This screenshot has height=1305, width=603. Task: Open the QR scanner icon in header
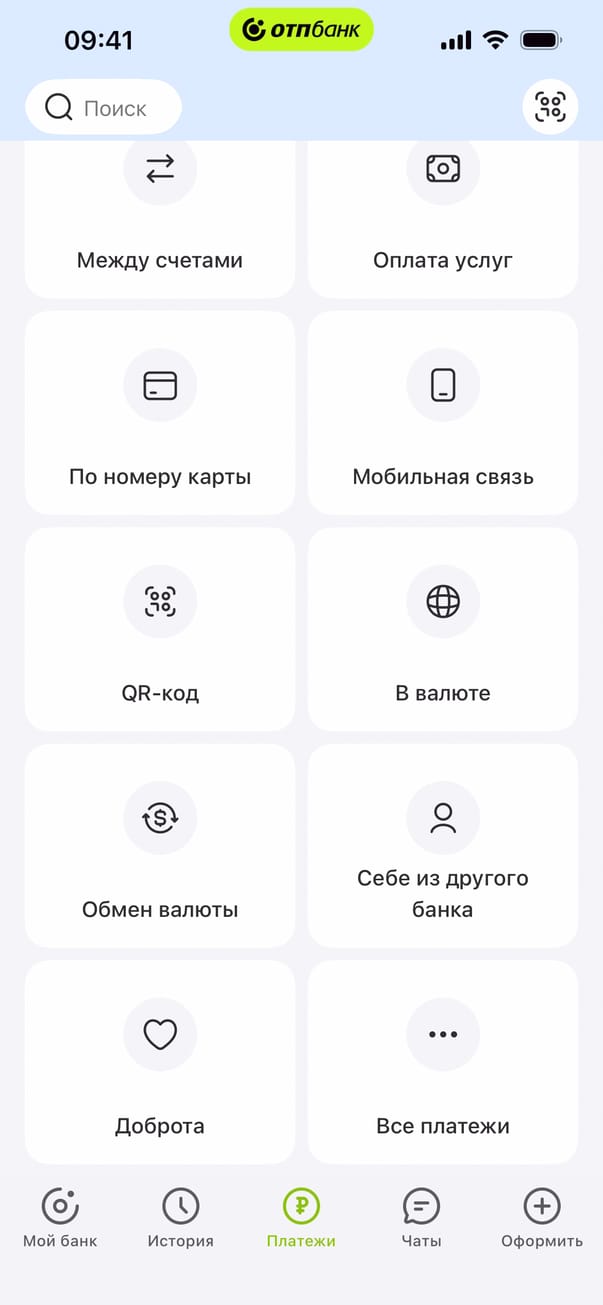point(550,107)
